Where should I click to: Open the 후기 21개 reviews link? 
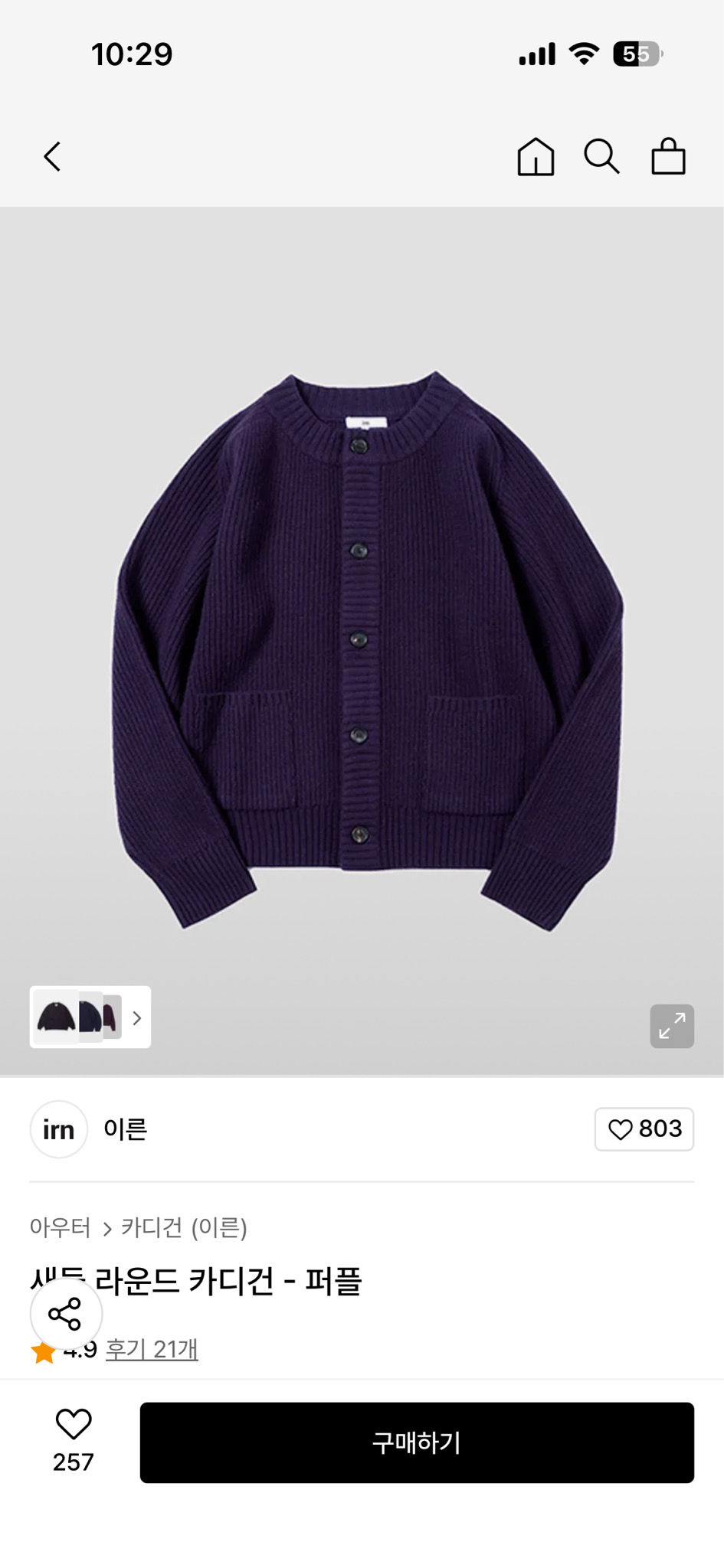tap(152, 1350)
